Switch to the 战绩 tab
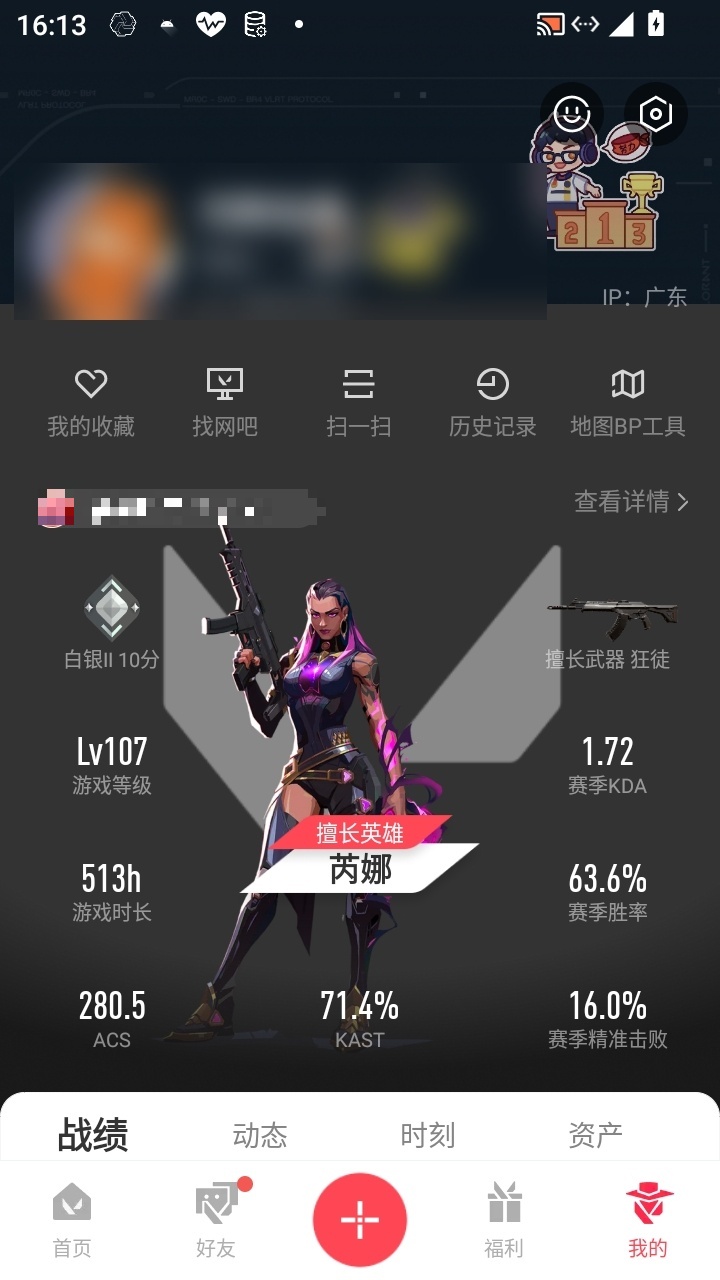 [93, 1135]
